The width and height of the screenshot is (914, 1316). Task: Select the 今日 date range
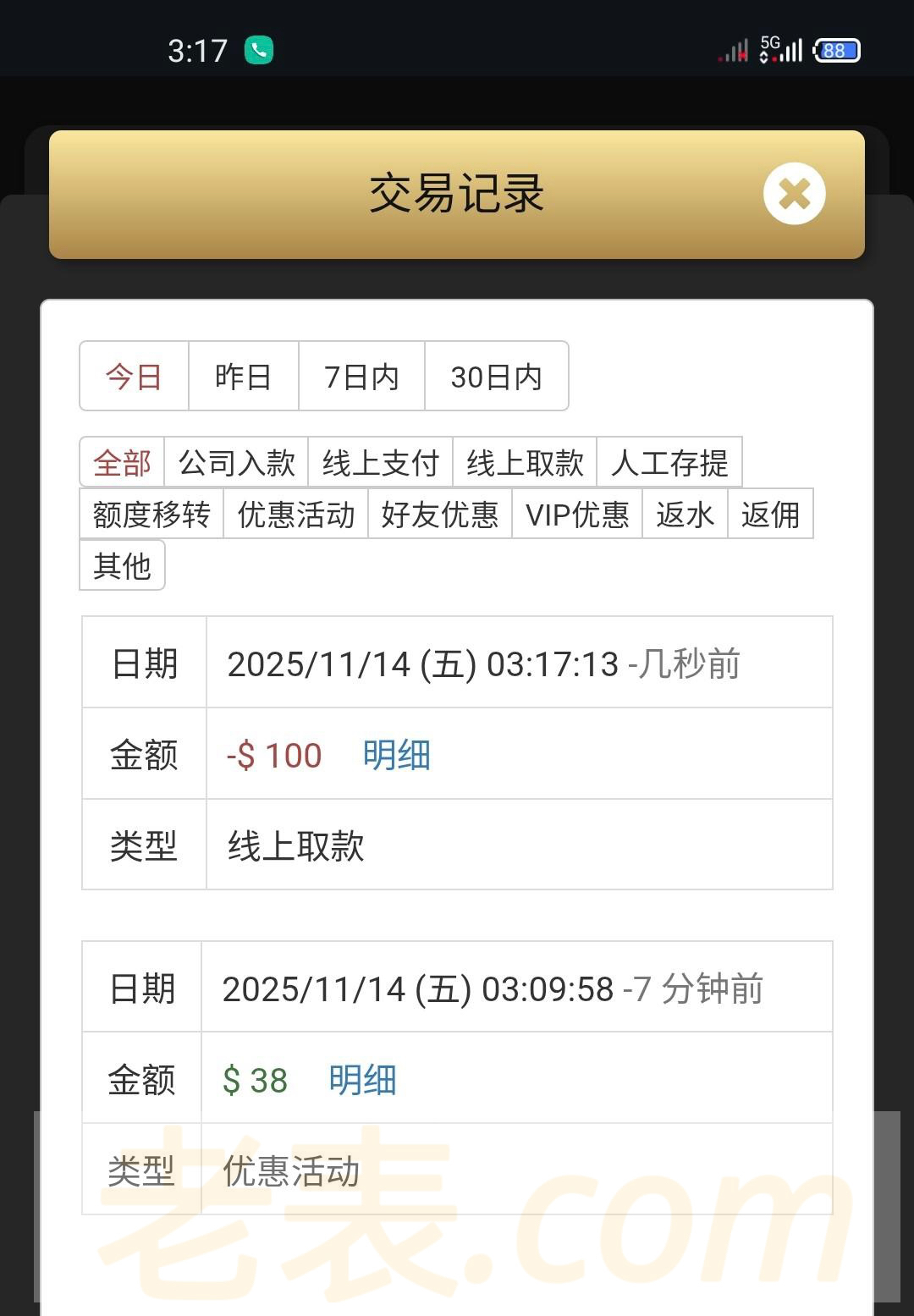click(134, 377)
